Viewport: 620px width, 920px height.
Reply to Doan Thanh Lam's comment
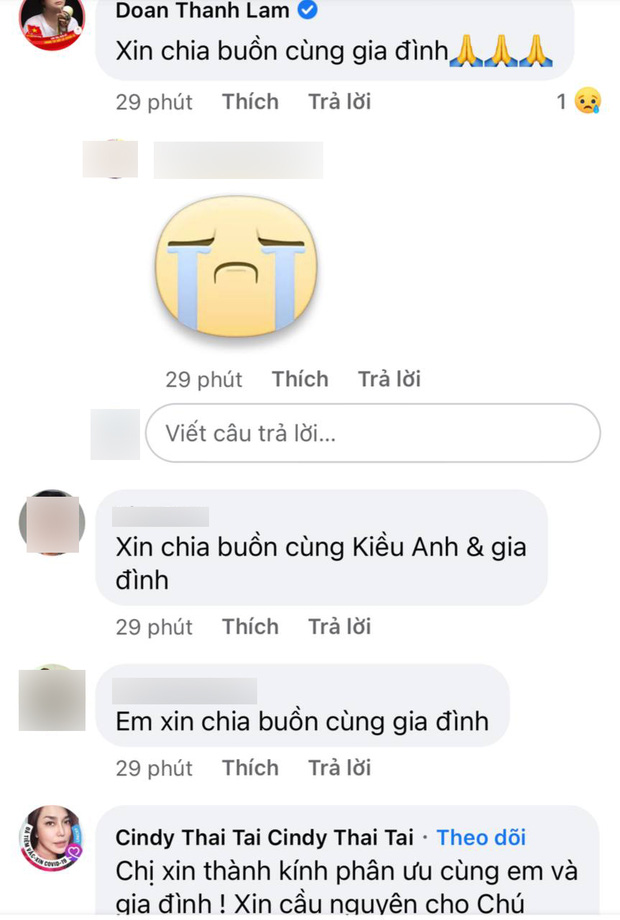coord(339,102)
